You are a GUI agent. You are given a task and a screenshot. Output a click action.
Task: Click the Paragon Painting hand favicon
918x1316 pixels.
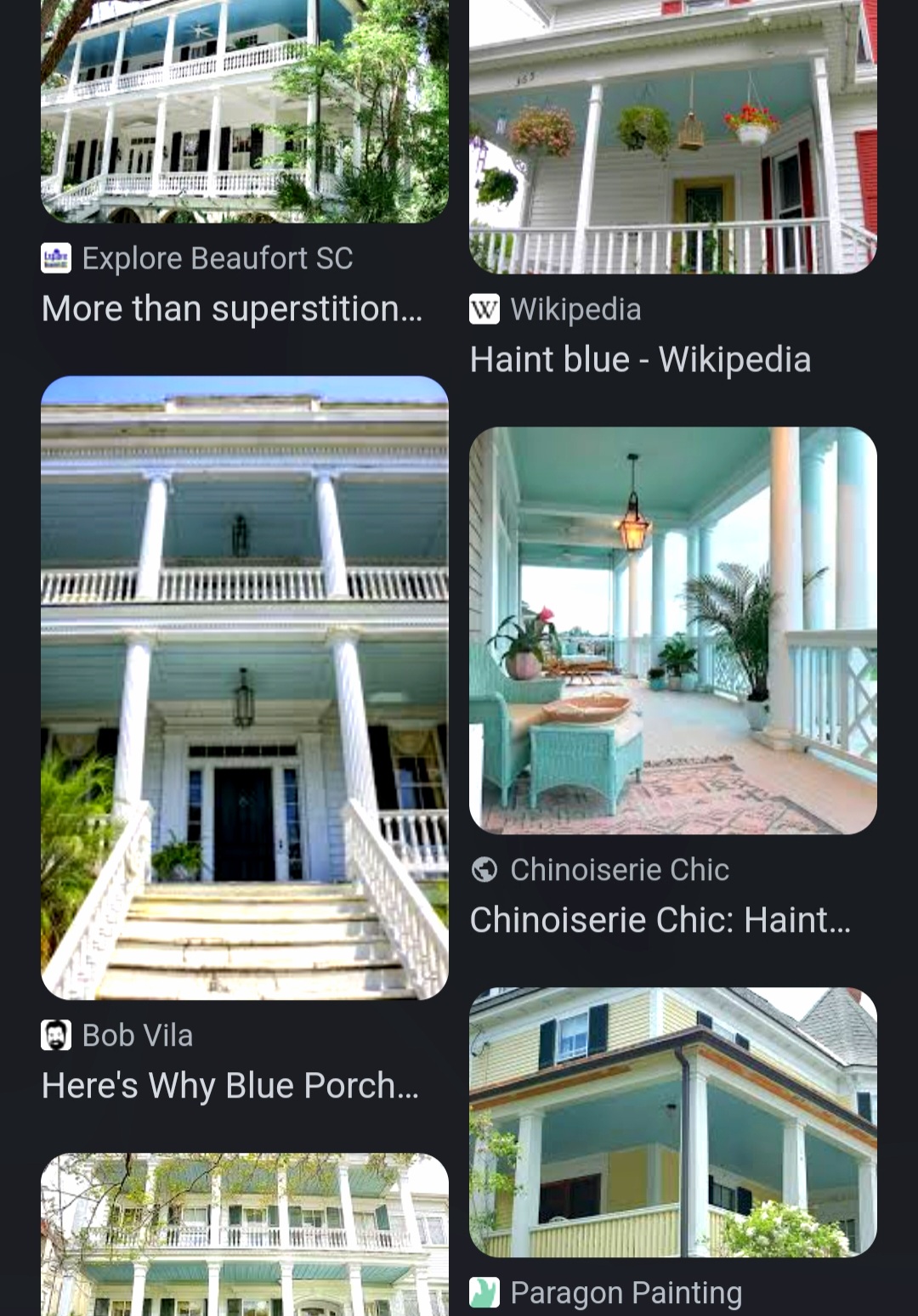[x=484, y=1293]
